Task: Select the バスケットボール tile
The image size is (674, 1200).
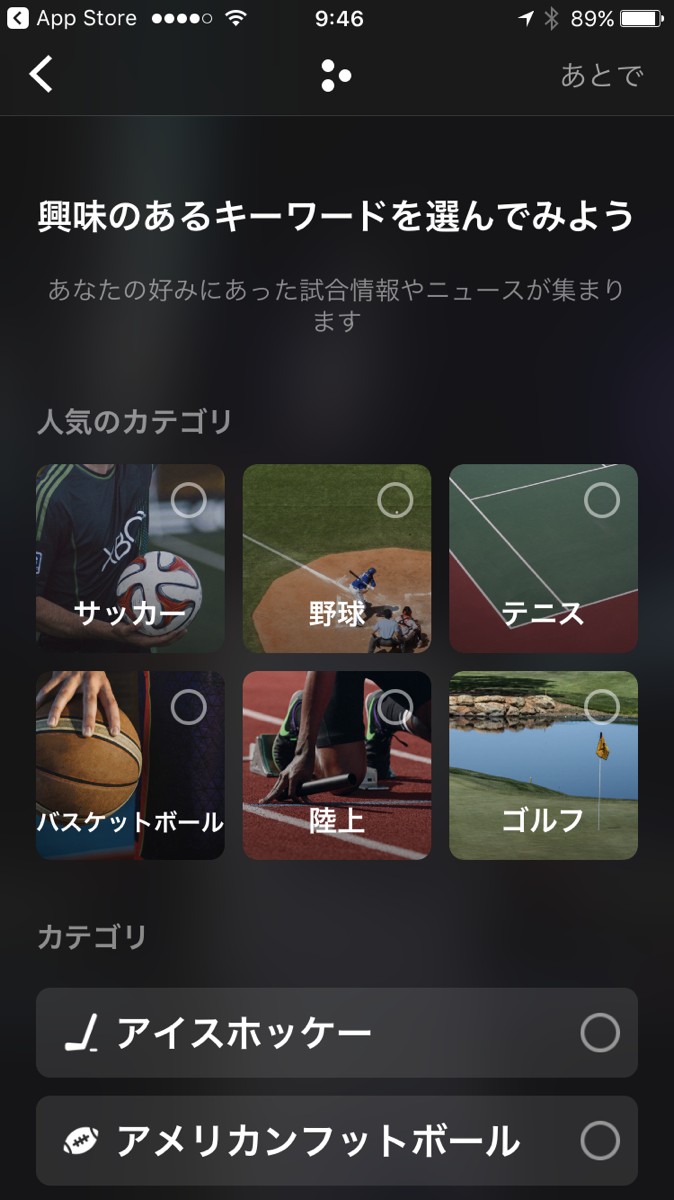Action: click(130, 765)
